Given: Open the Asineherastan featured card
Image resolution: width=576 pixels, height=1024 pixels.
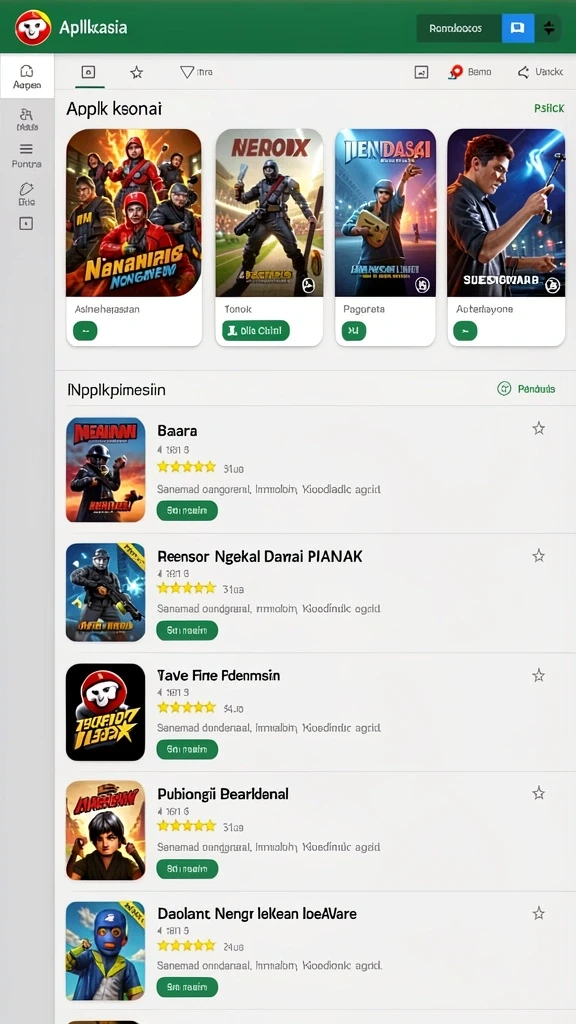Looking at the screenshot, I should pos(134,237).
